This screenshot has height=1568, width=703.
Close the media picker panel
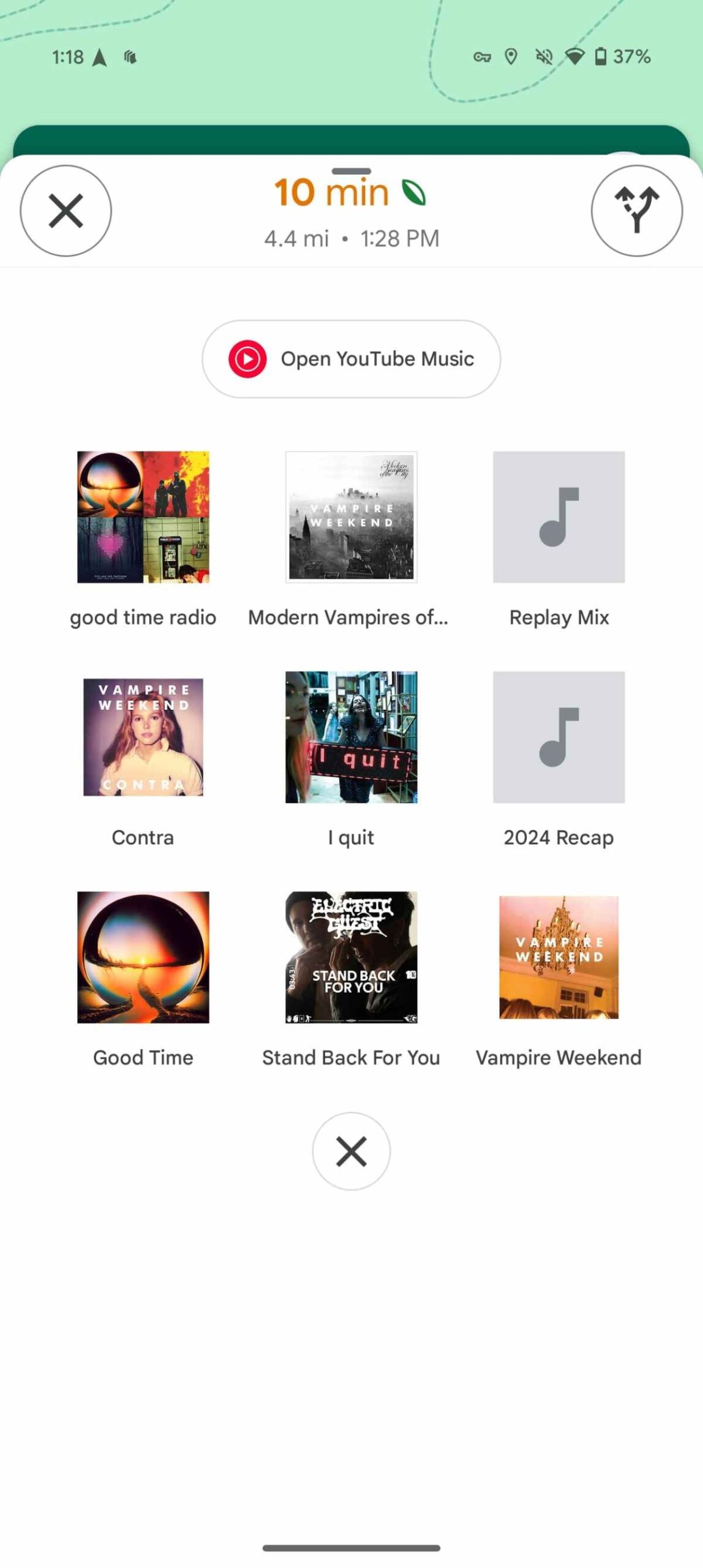pos(351,1151)
